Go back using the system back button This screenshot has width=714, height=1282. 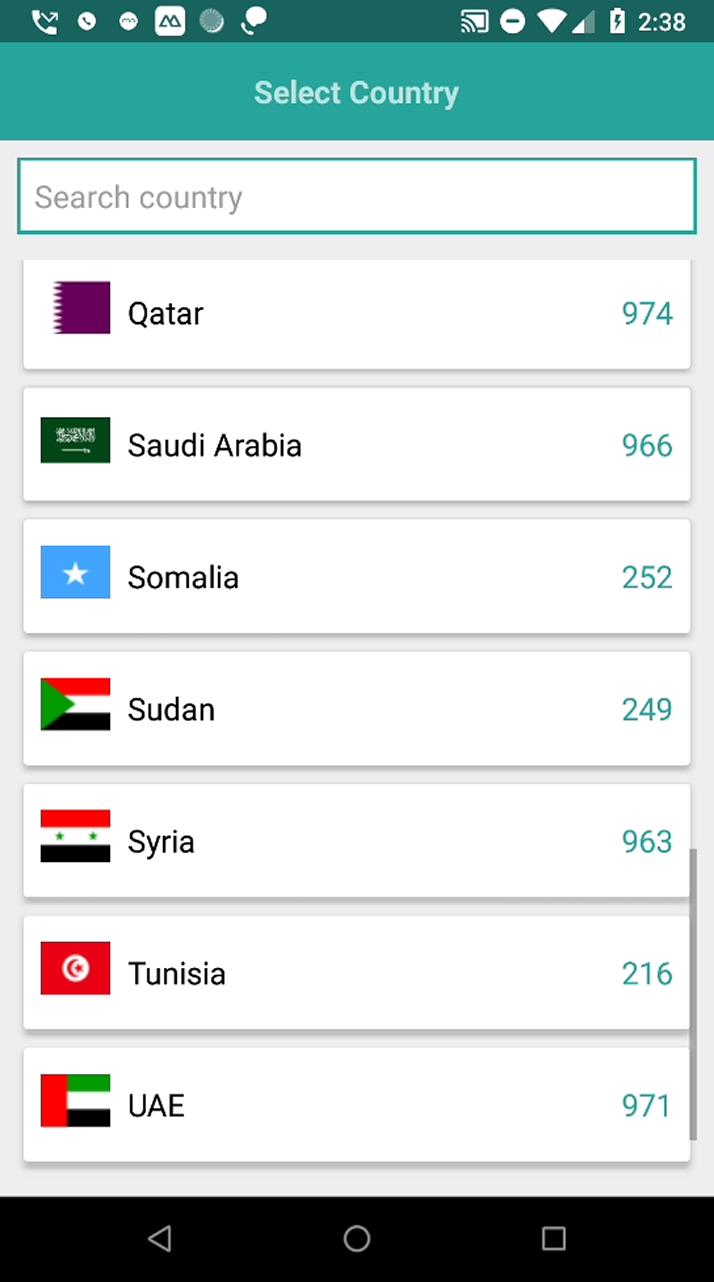click(x=160, y=1239)
